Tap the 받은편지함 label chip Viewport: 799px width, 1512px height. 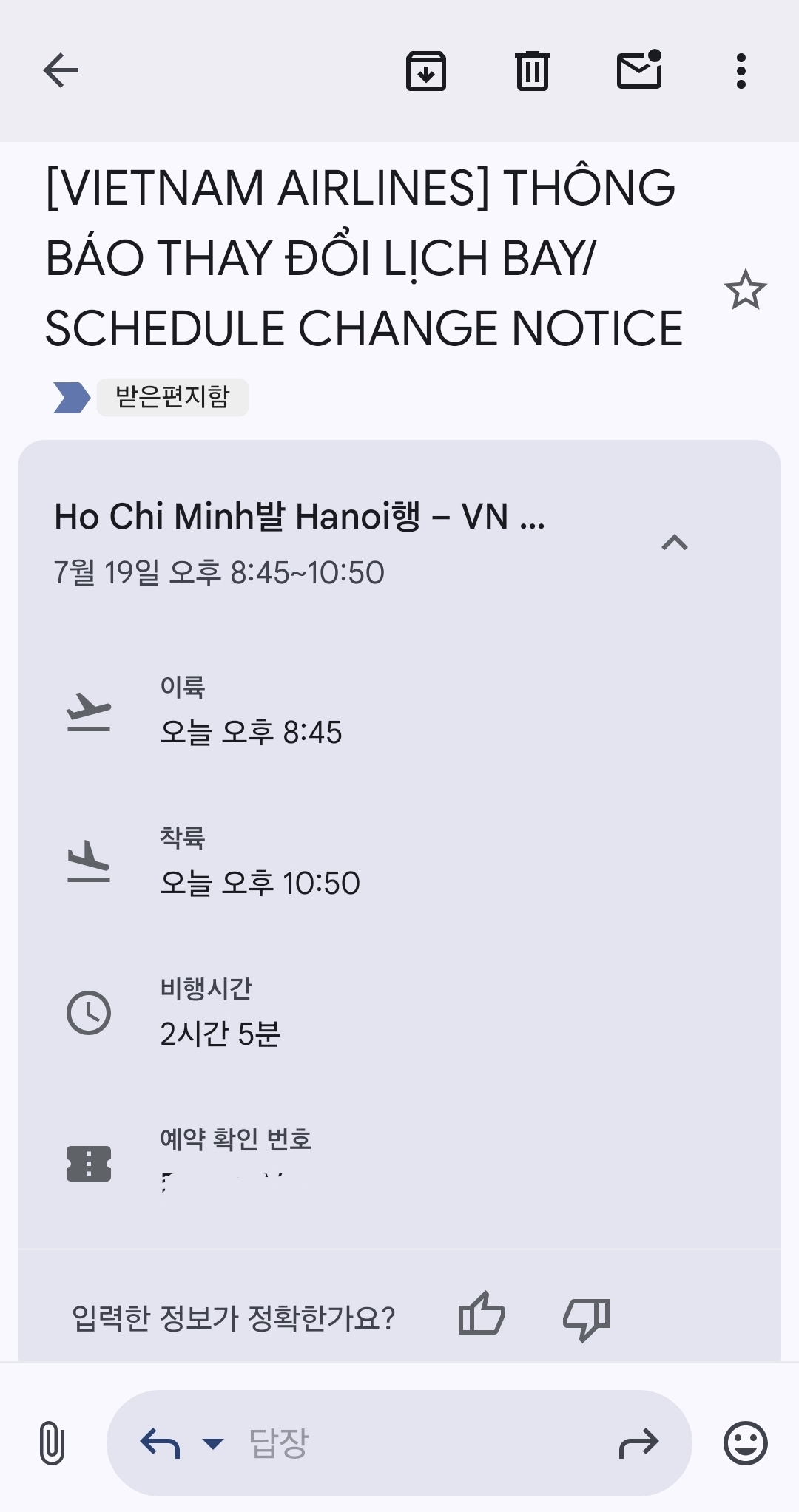172,397
